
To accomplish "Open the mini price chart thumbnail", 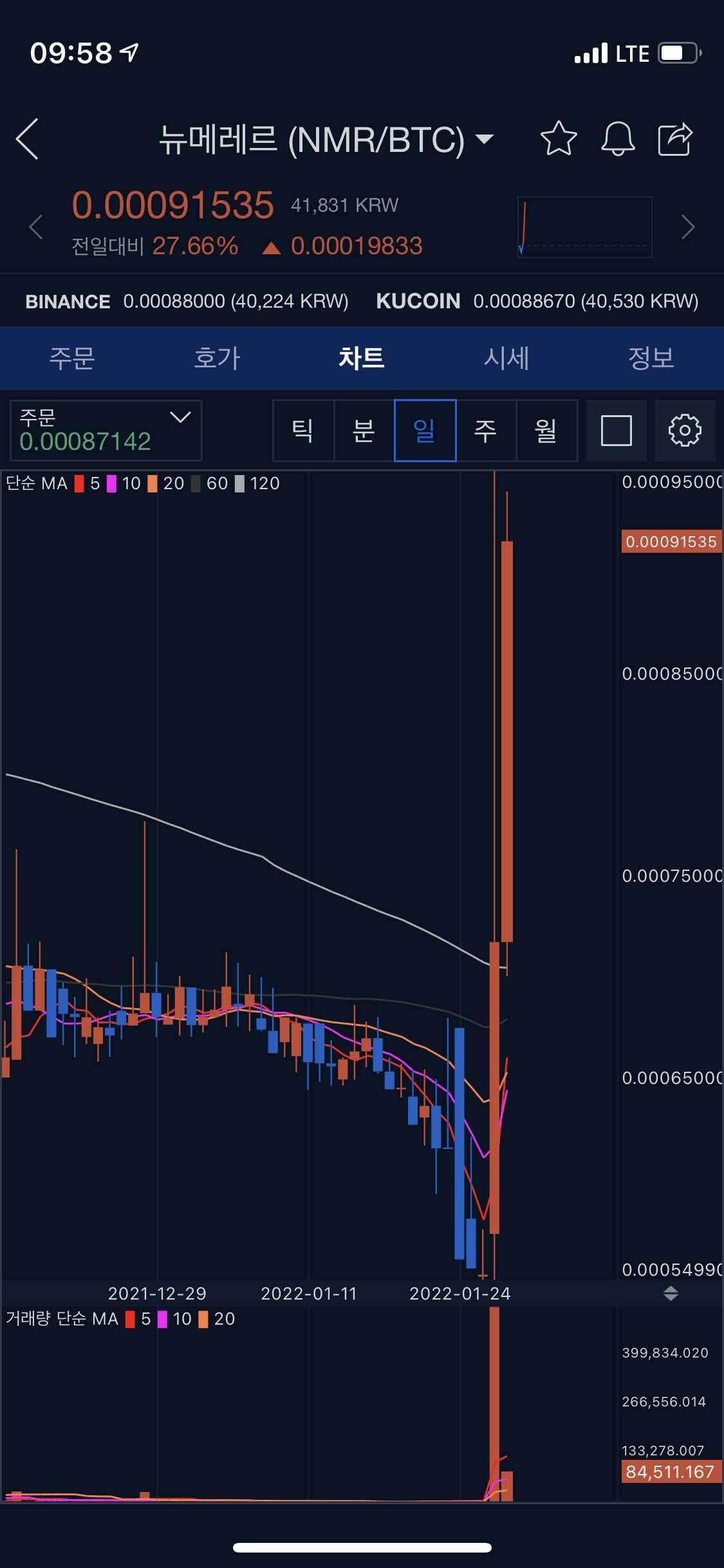I will [x=584, y=227].
